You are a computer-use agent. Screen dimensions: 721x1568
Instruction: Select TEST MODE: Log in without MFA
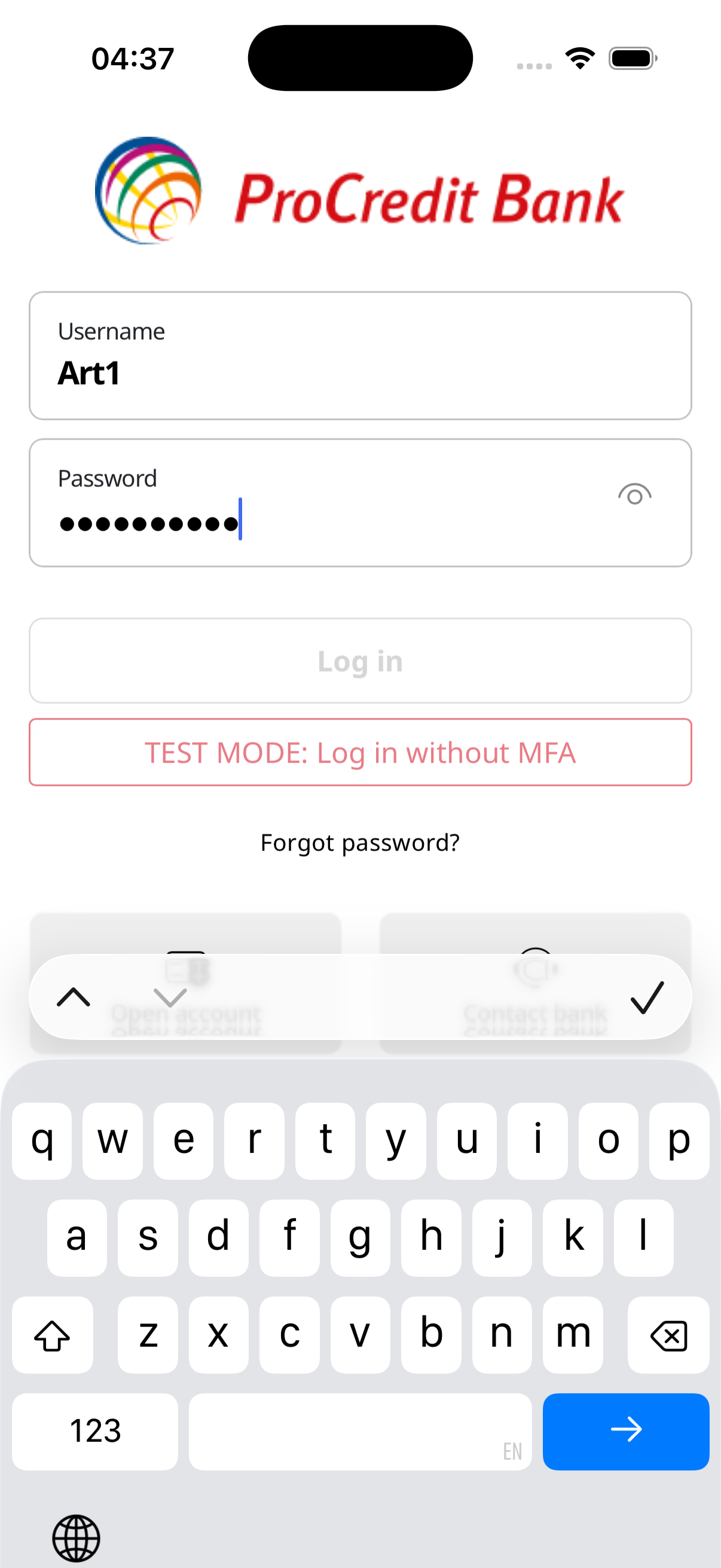pos(360,753)
